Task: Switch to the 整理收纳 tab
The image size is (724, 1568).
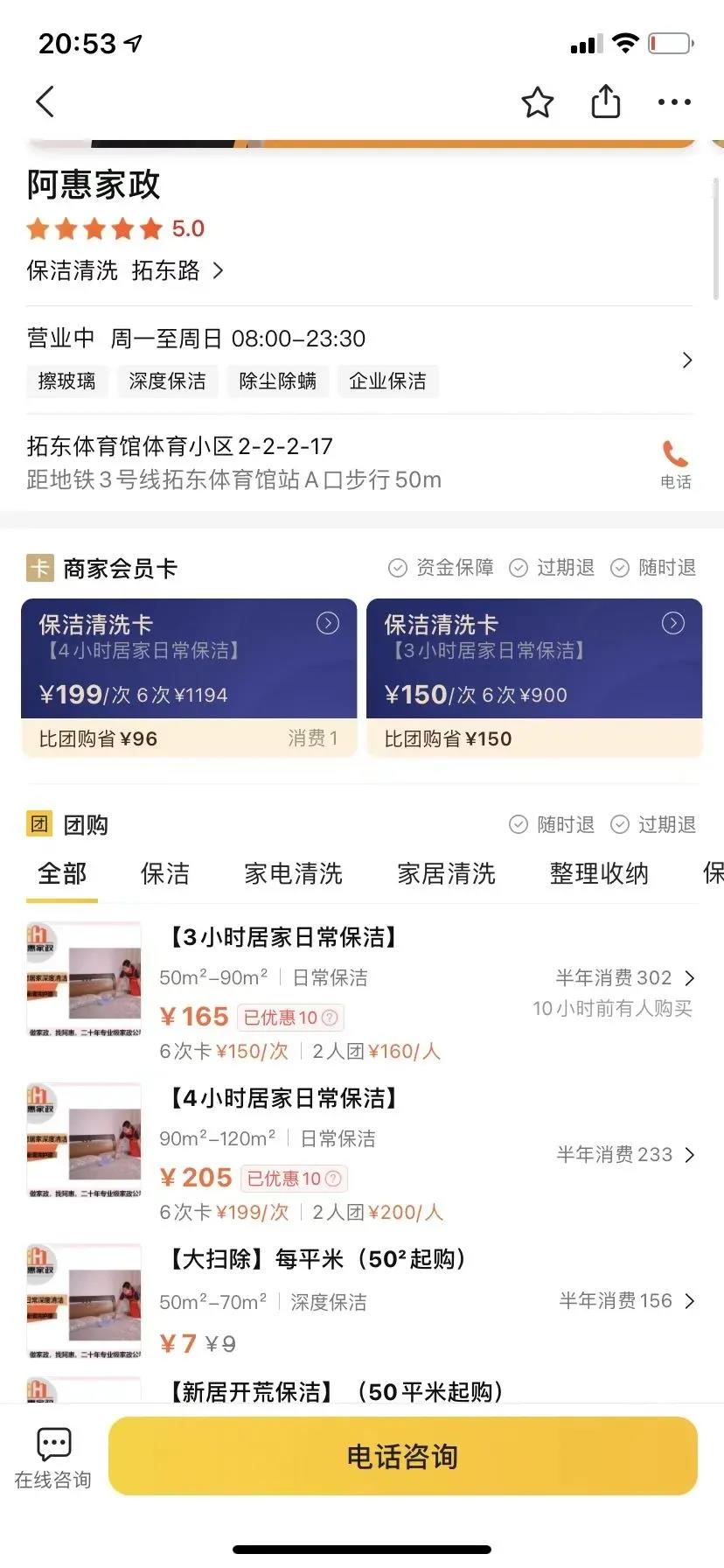Action: [598, 874]
